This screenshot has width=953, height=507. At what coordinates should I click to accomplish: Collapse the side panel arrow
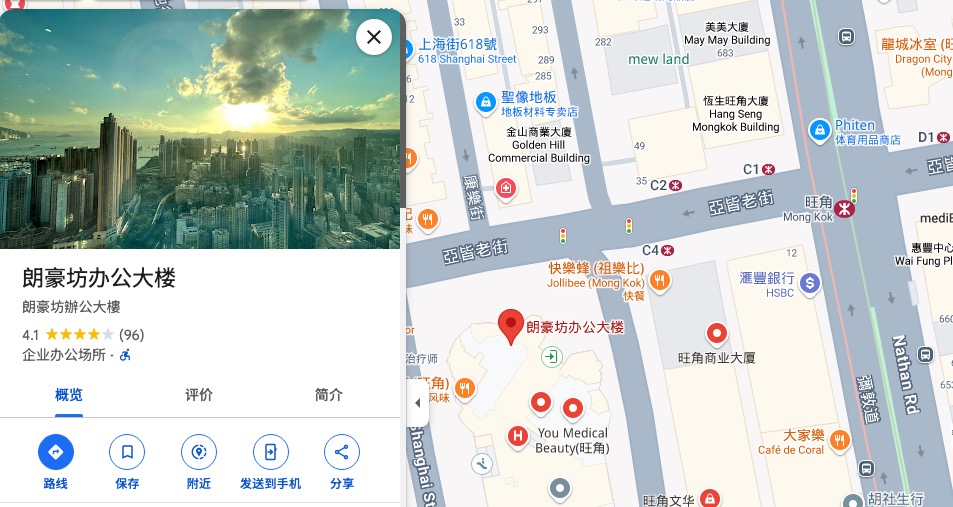tap(417, 403)
